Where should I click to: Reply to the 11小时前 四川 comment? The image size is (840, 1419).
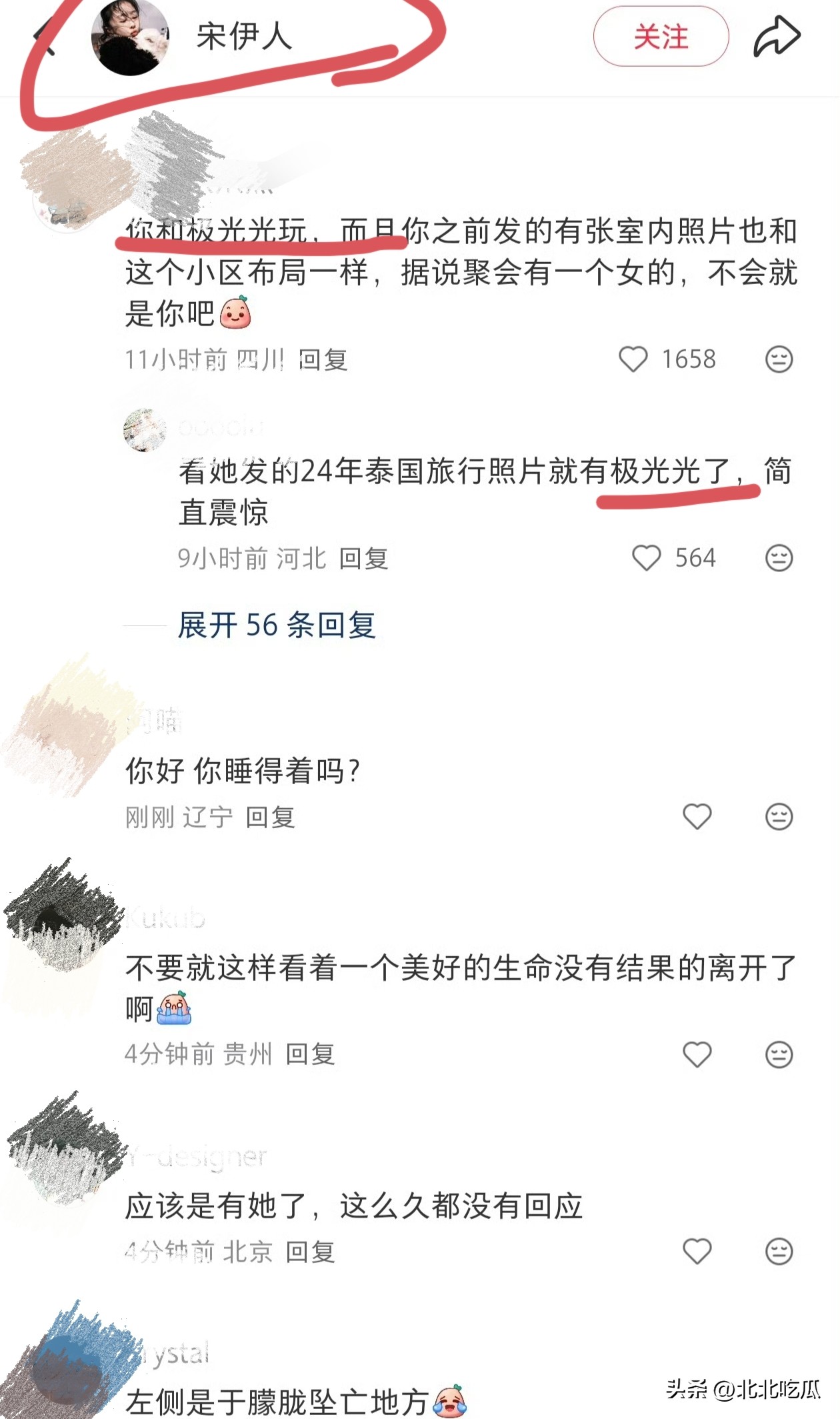click(x=323, y=360)
